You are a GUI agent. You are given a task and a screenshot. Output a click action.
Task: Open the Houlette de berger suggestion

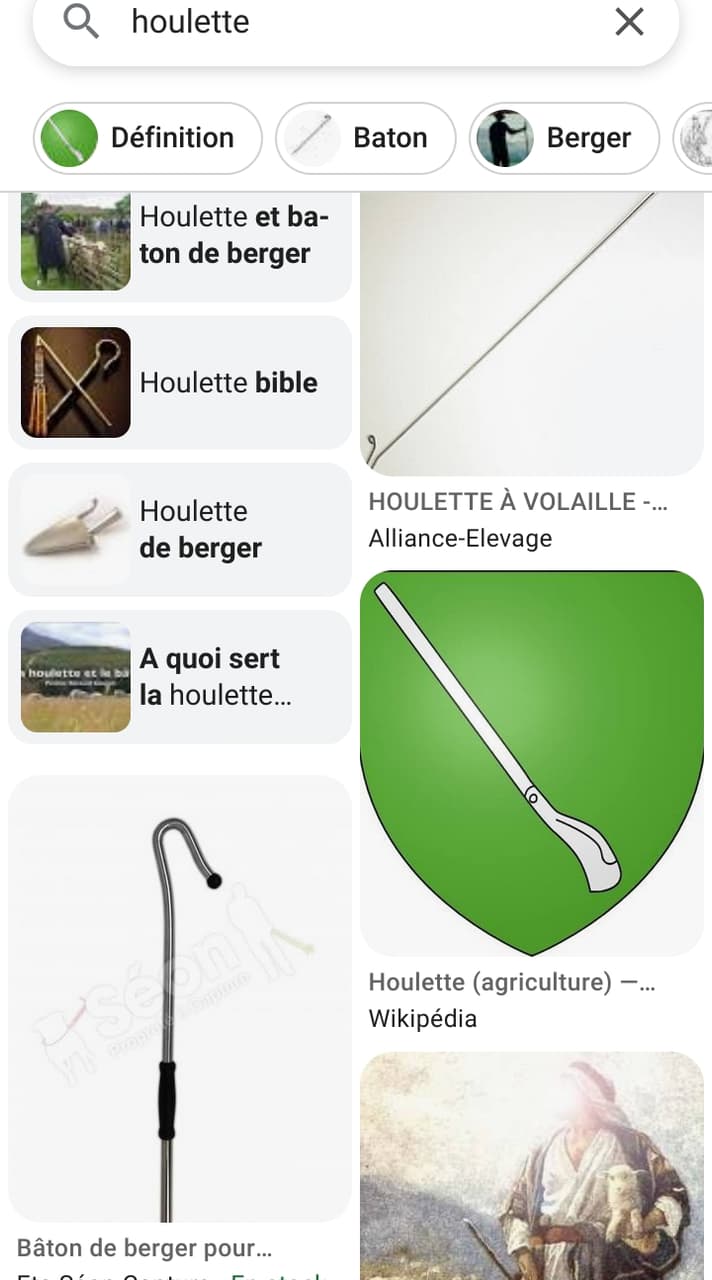tap(180, 529)
